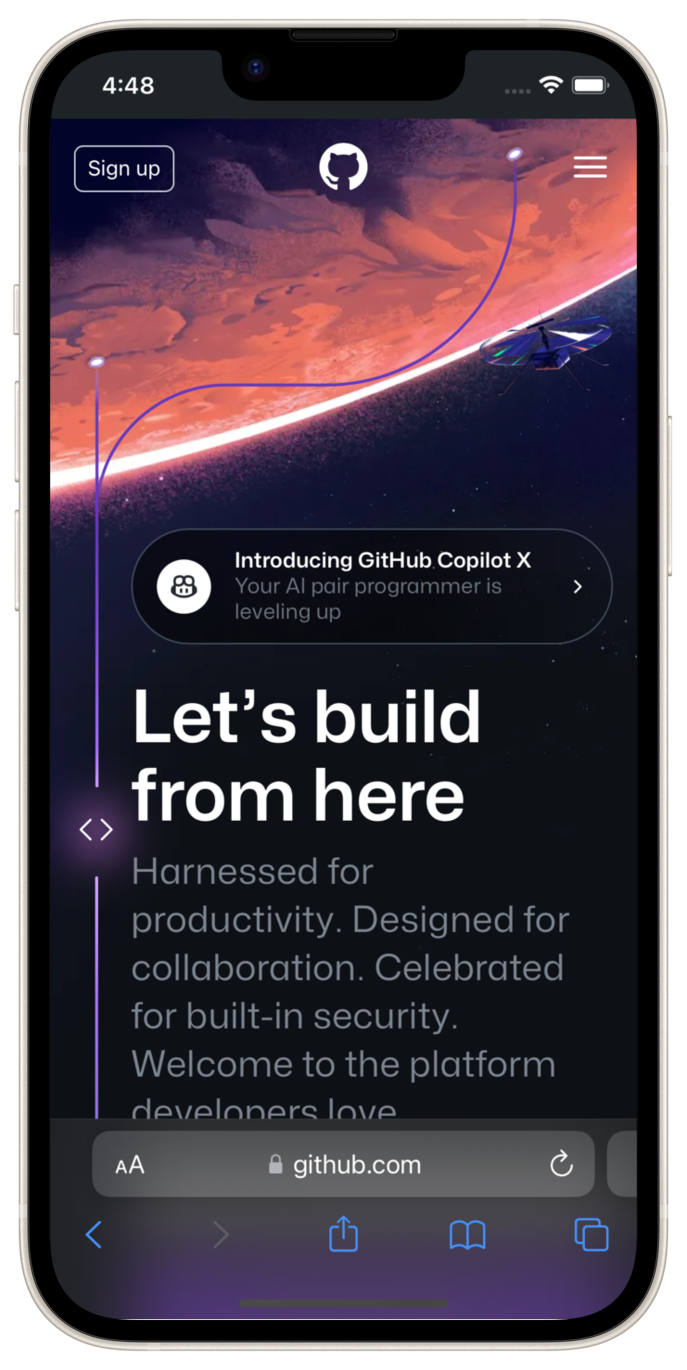The width and height of the screenshot is (687, 1370).
Task: Tap the Sign up button
Action: coord(124,168)
